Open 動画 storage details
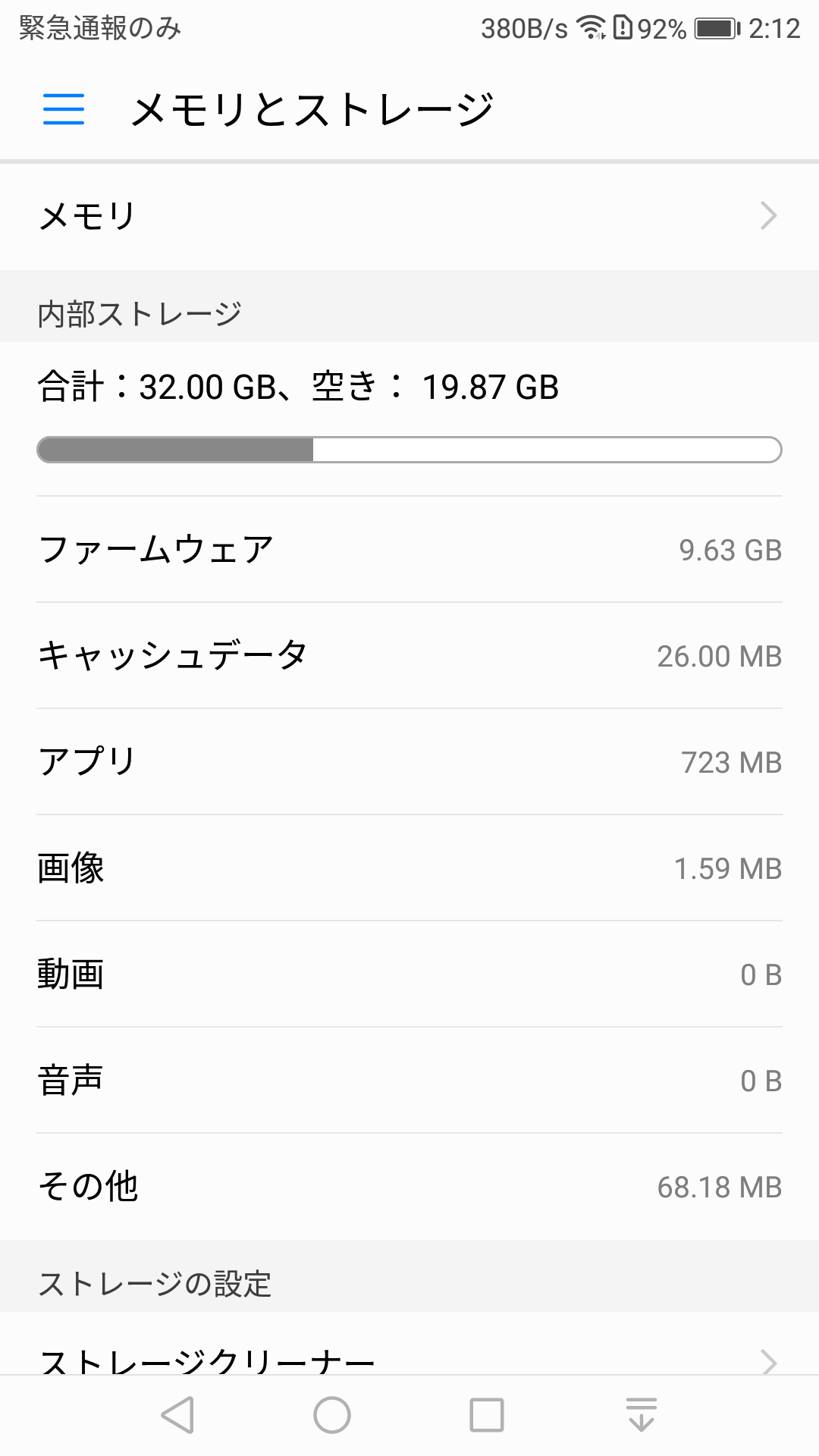 [409, 974]
